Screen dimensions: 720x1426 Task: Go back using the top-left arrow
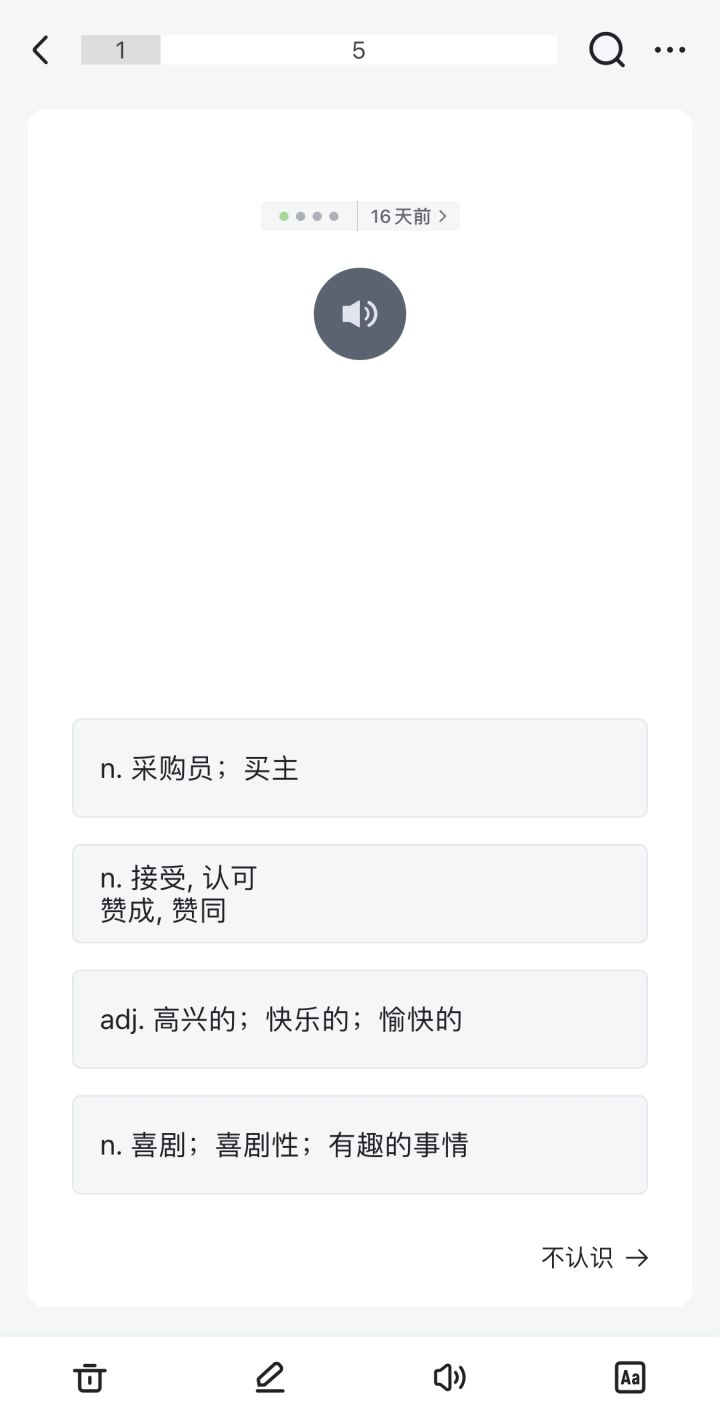tap(40, 50)
